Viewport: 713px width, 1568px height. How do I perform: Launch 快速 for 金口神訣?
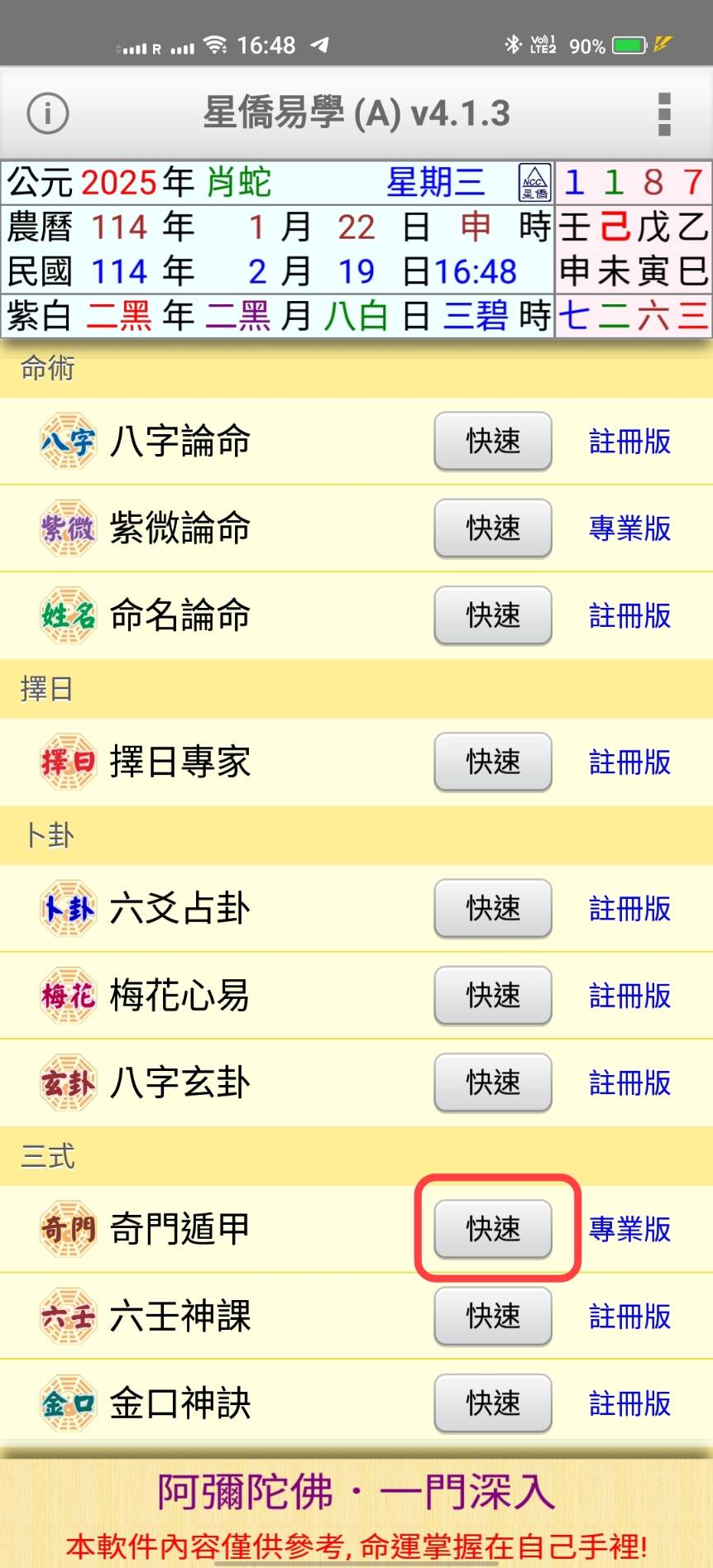[x=493, y=1403]
